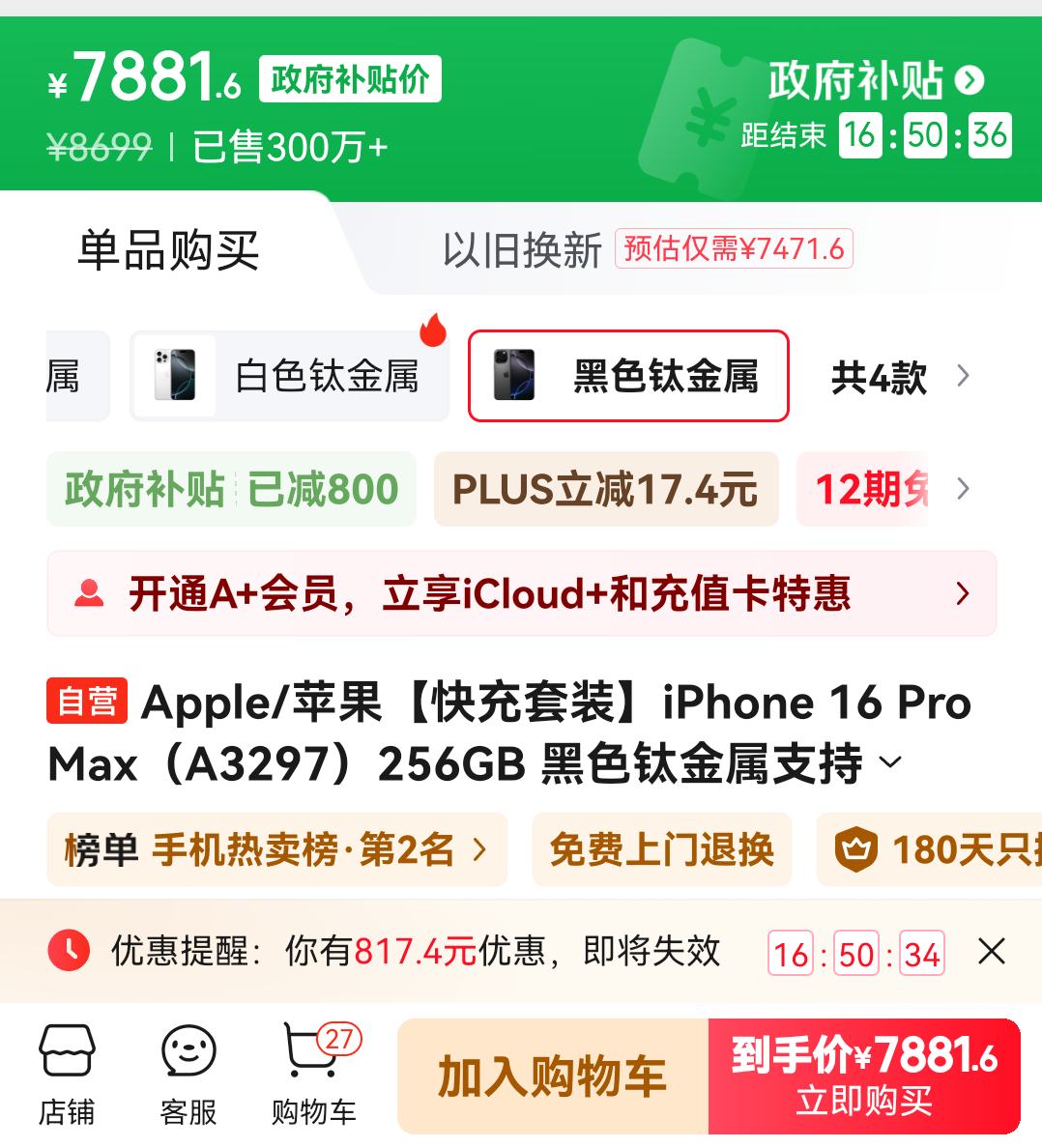Switch to the 以旧换新 tab
Viewport: 1042px width, 1148px height.
tap(646, 250)
